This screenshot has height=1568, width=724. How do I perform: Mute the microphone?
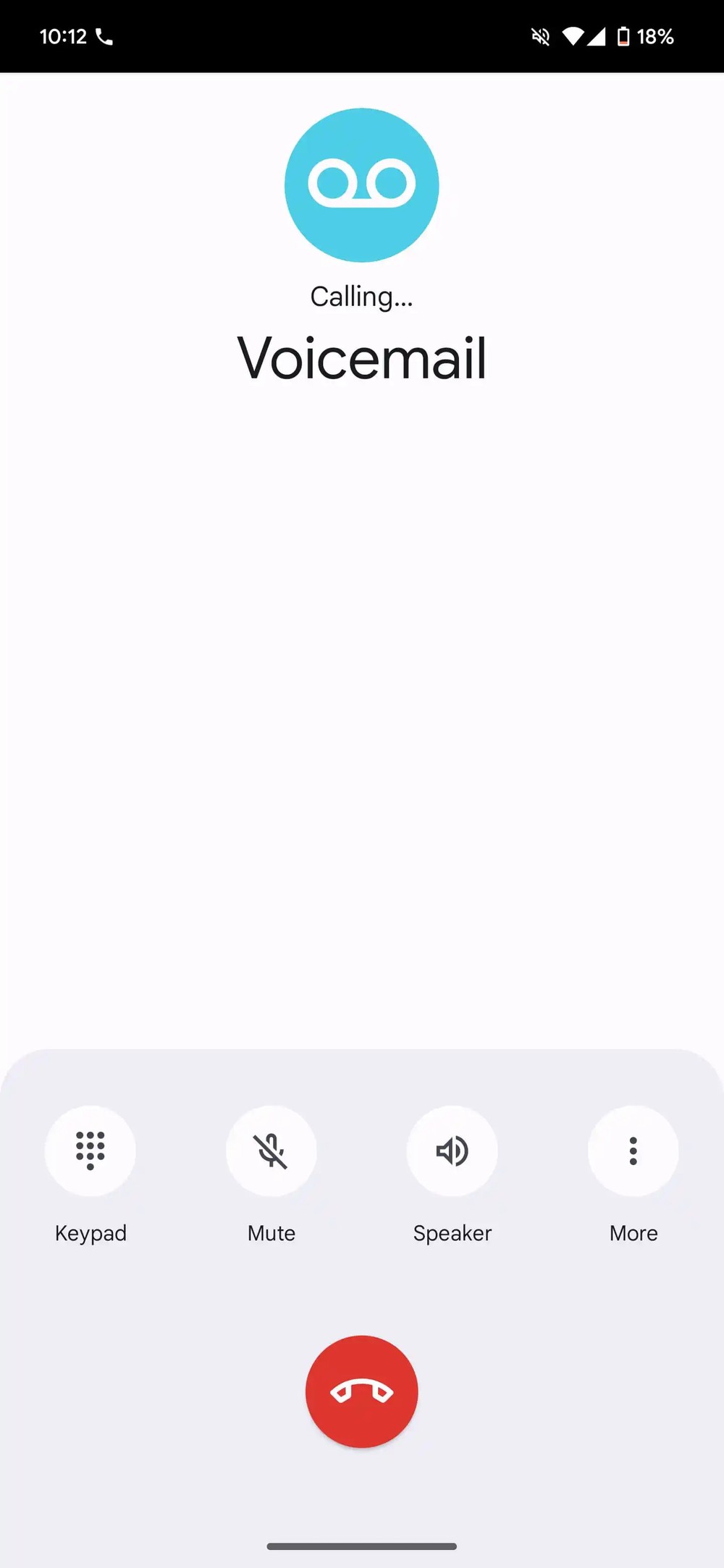click(x=271, y=1150)
